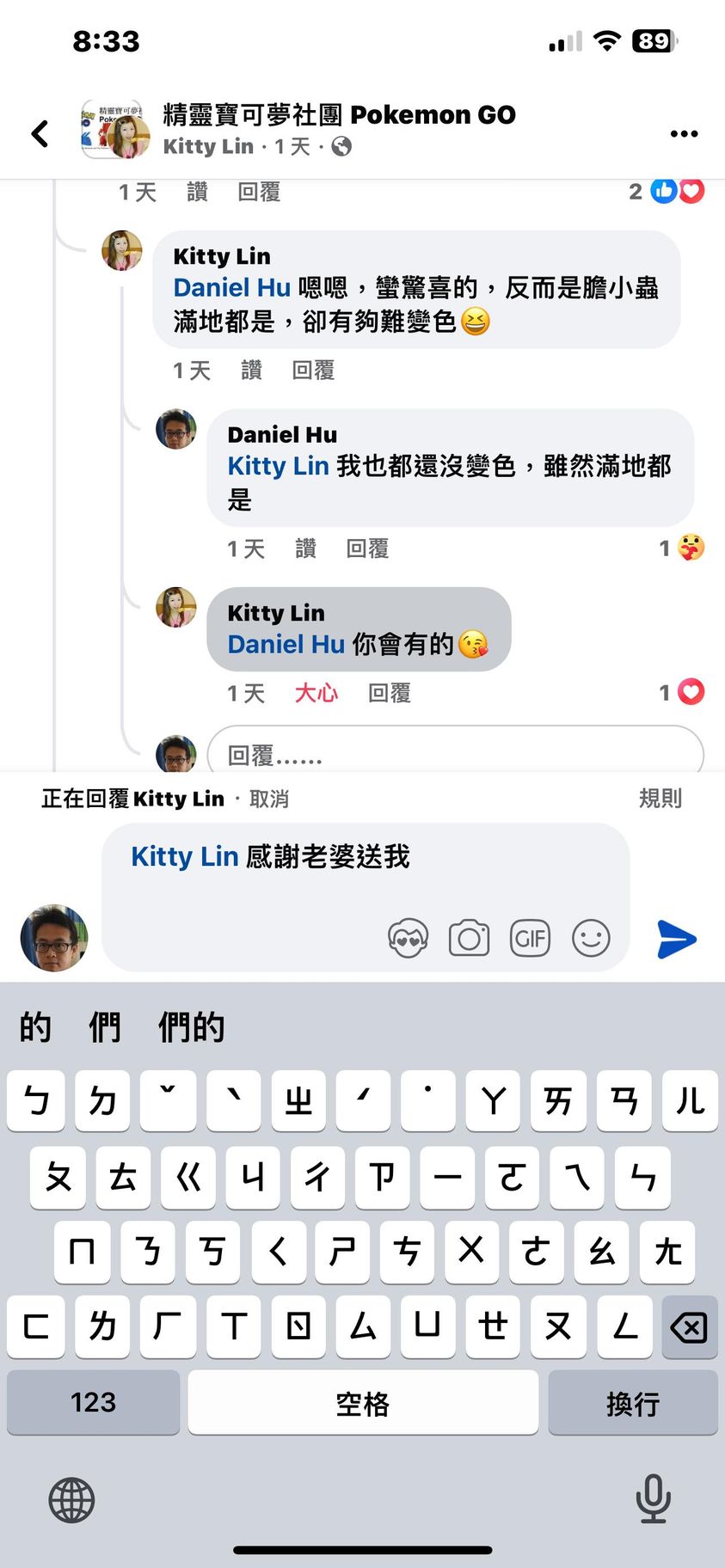The width and height of the screenshot is (725, 1568).
Task: Attach a photo with the camera icon
Action: point(469,939)
